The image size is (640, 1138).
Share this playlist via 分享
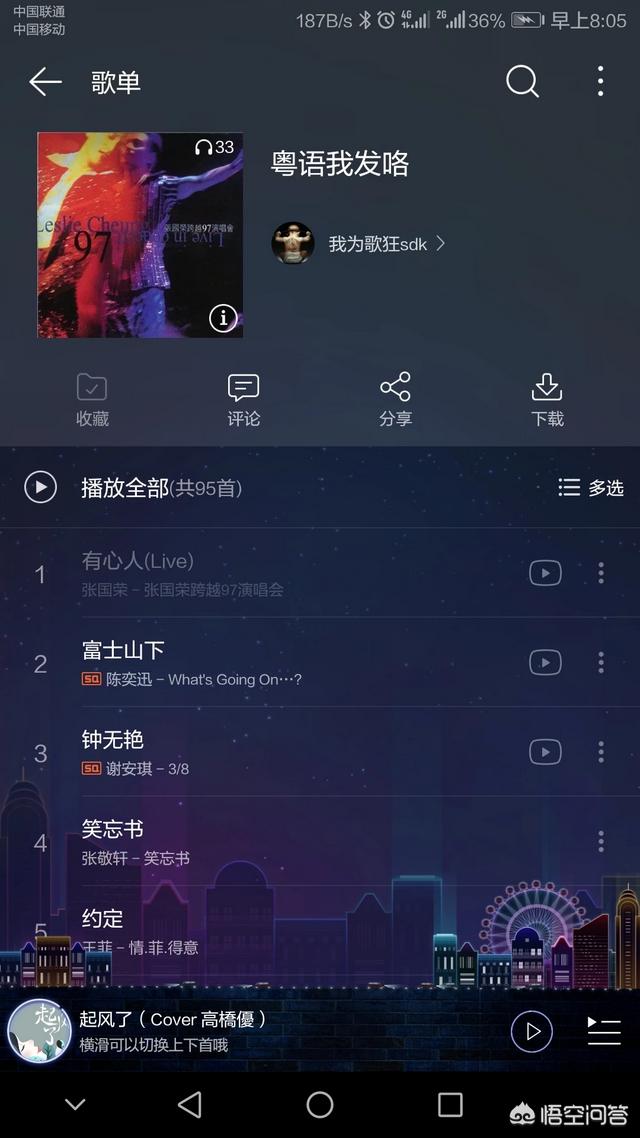(395, 400)
